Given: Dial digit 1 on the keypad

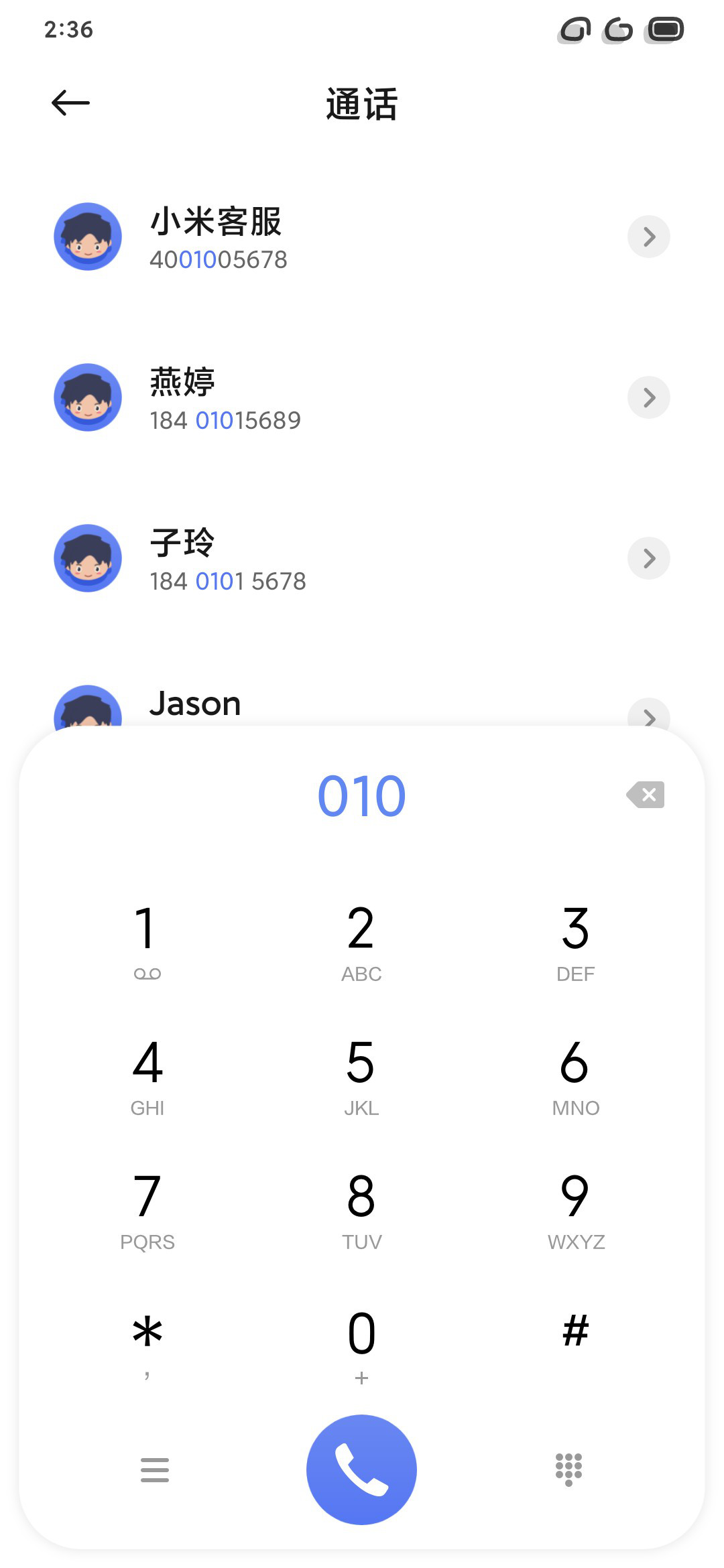Looking at the screenshot, I should [x=147, y=941].
